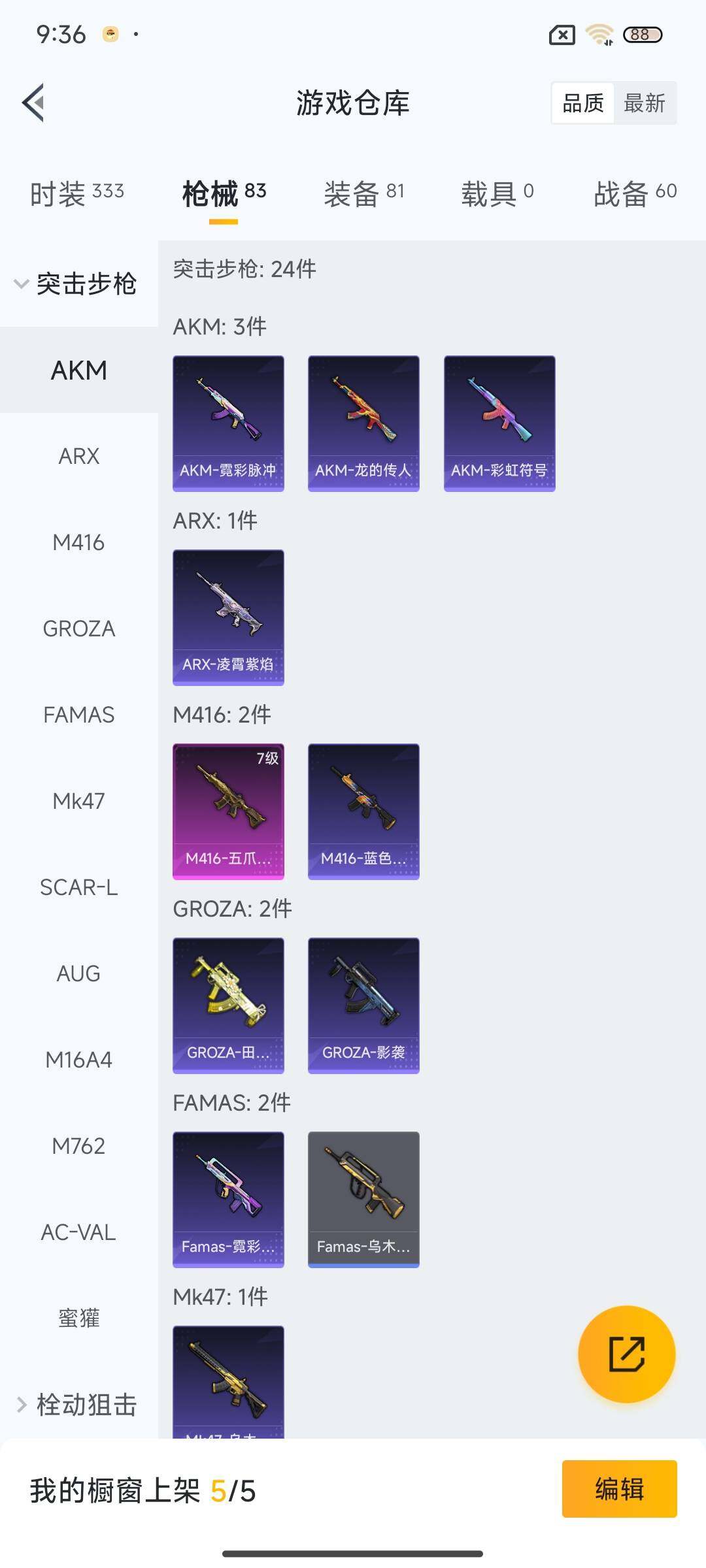
Task: Select SCAR-L in the weapon list
Action: pos(79,887)
